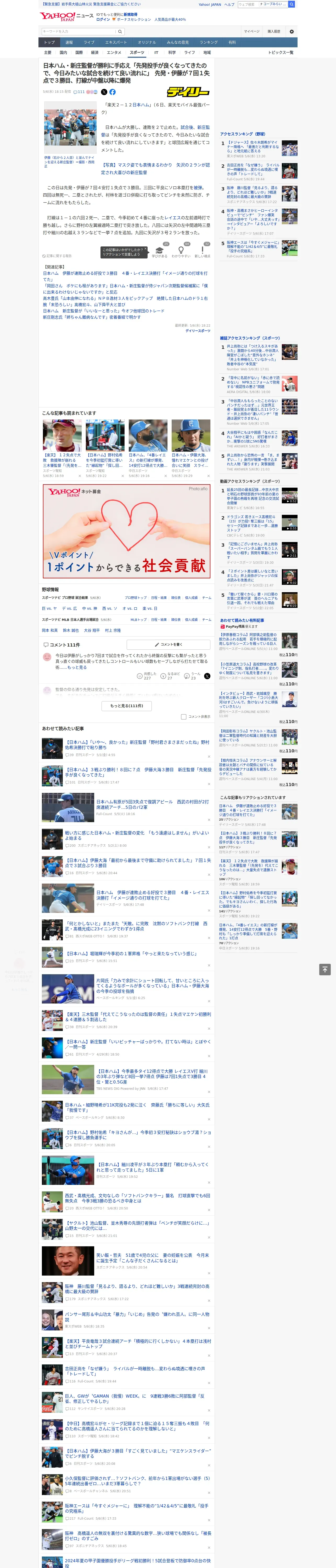This screenshot has height=1568, width=336.
Task: Write a comment with コメントを書く
Action: click(x=168, y=645)
